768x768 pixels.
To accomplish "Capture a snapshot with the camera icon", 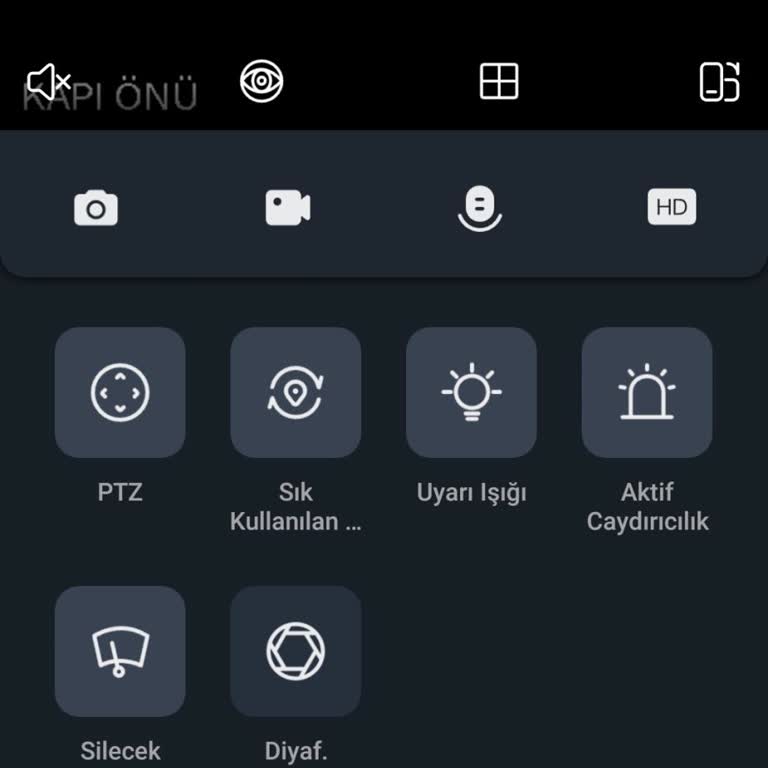I will (96, 208).
